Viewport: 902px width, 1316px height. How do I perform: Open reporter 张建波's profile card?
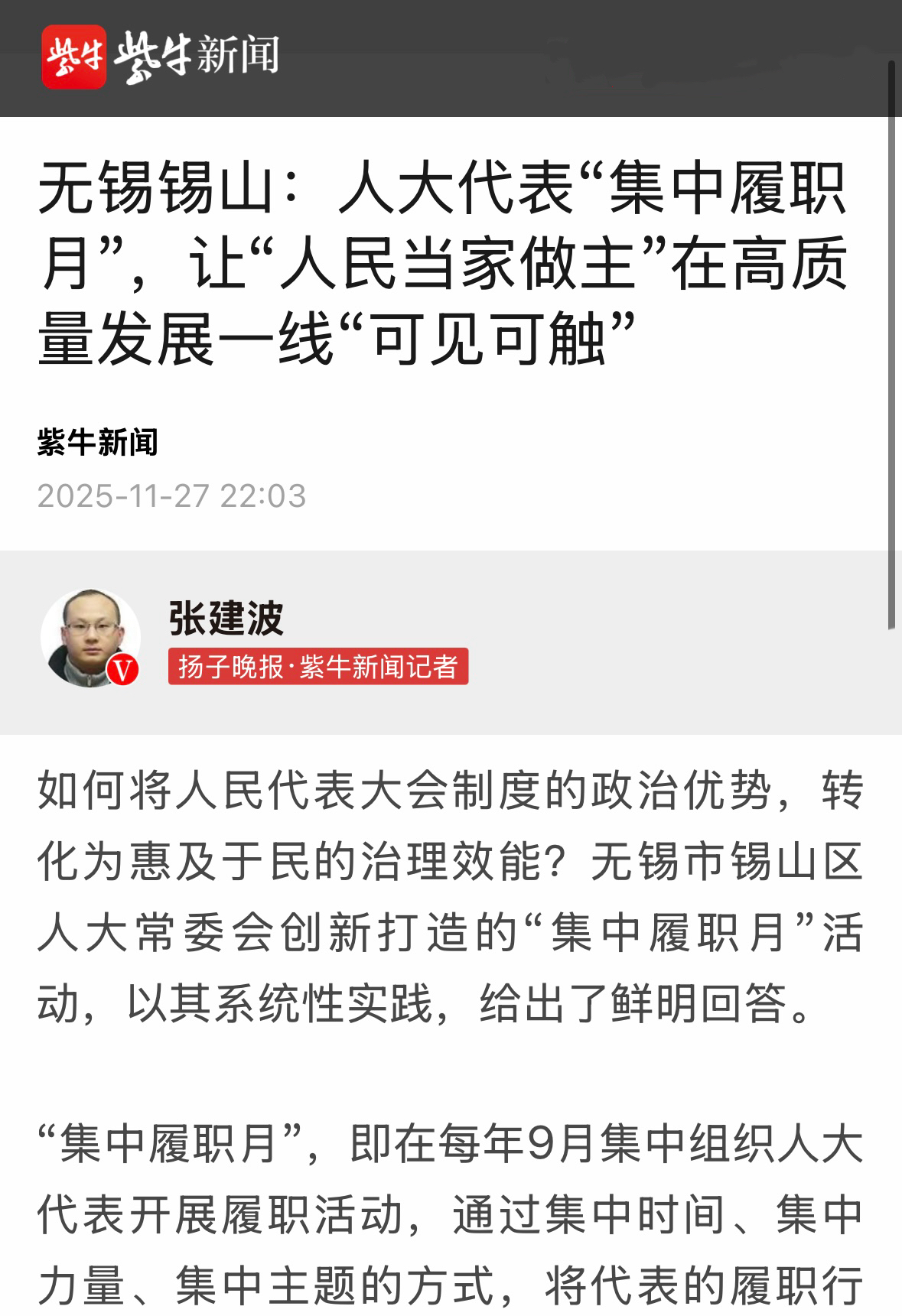pos(226,619)
